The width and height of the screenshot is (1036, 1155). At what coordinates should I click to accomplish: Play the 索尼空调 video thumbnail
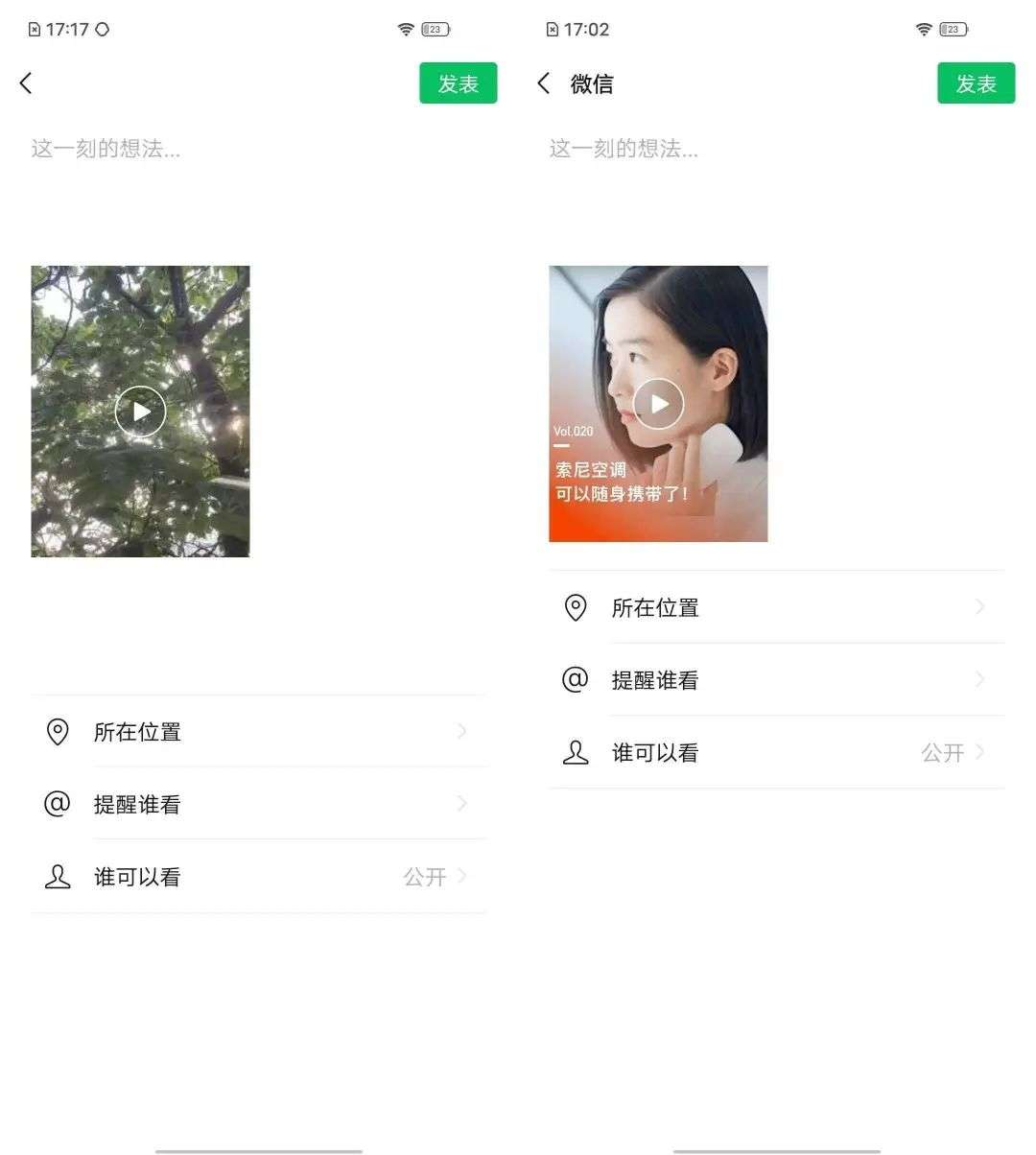pos(658,404)
